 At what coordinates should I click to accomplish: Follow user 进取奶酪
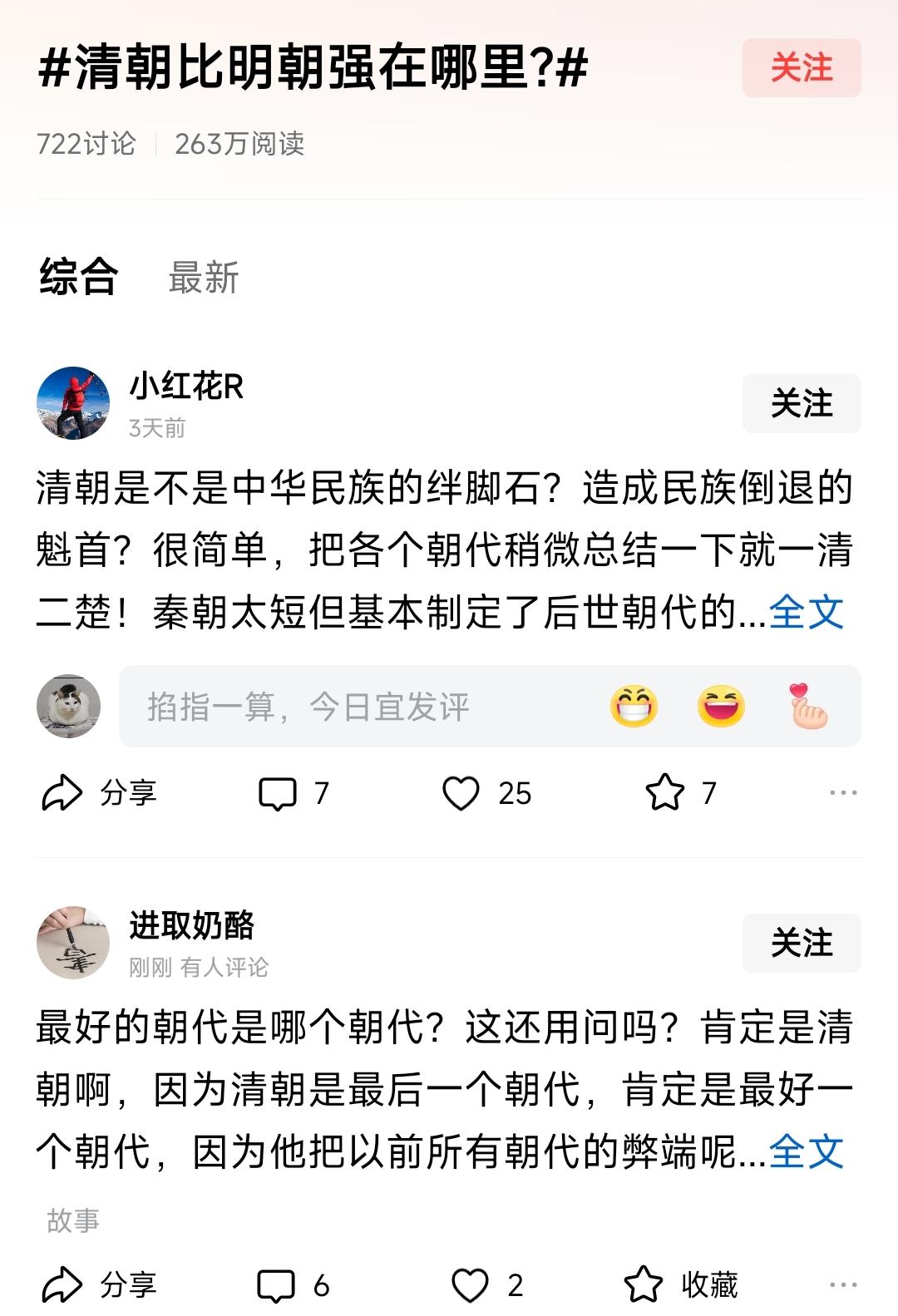(800, 942)
